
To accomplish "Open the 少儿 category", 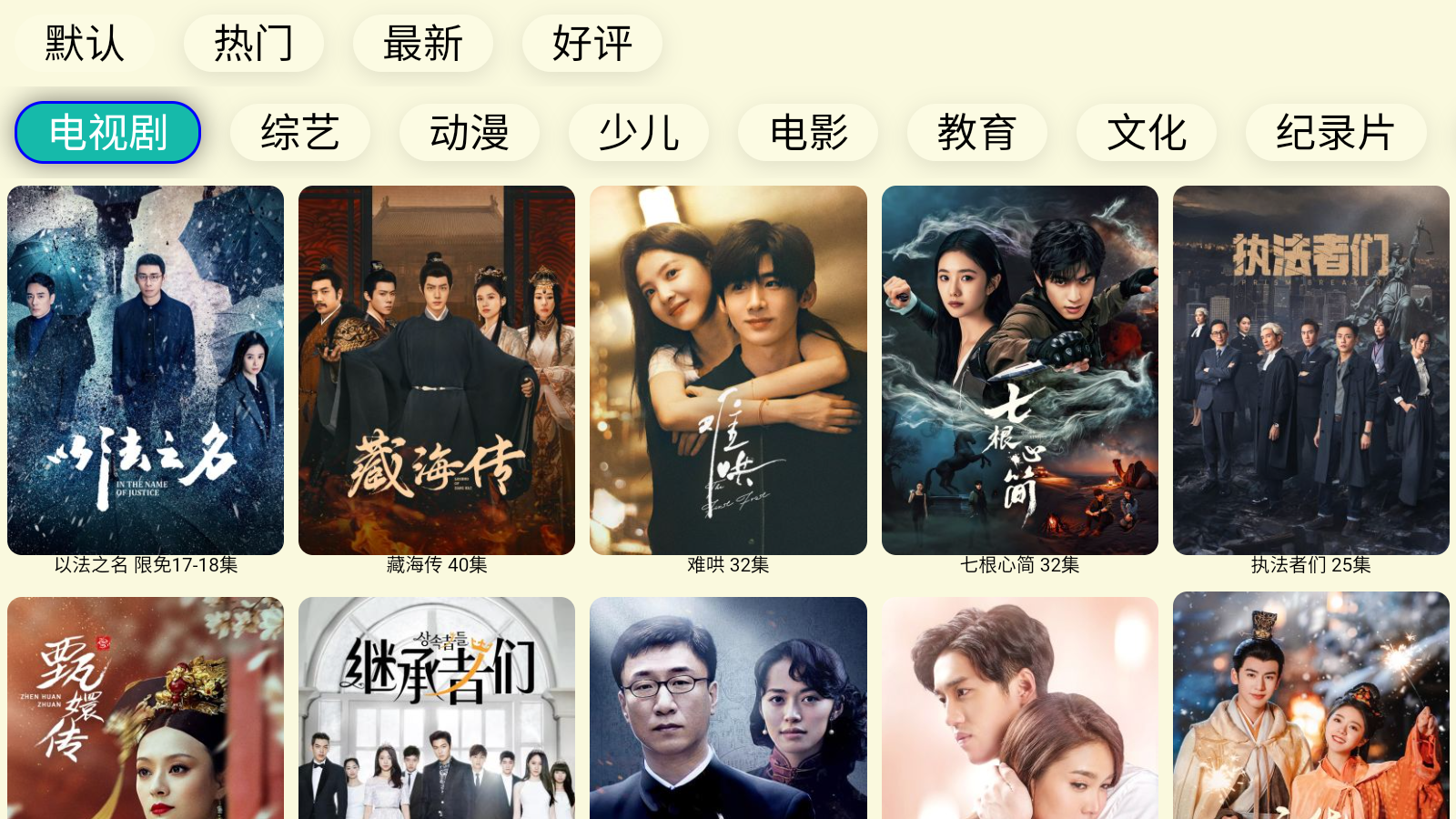I will [639, 133].
